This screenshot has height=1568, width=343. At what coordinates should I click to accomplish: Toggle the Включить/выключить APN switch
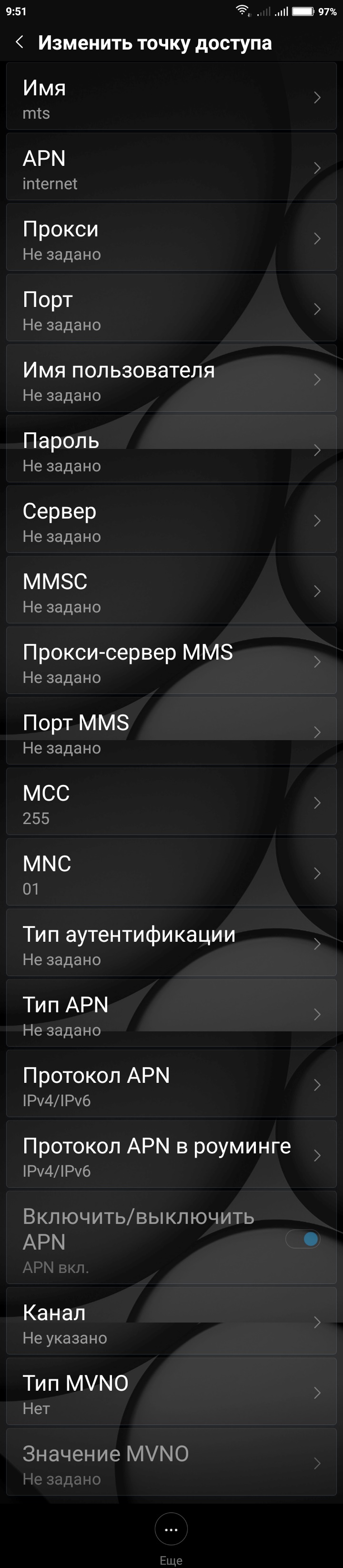(303, 1239)
